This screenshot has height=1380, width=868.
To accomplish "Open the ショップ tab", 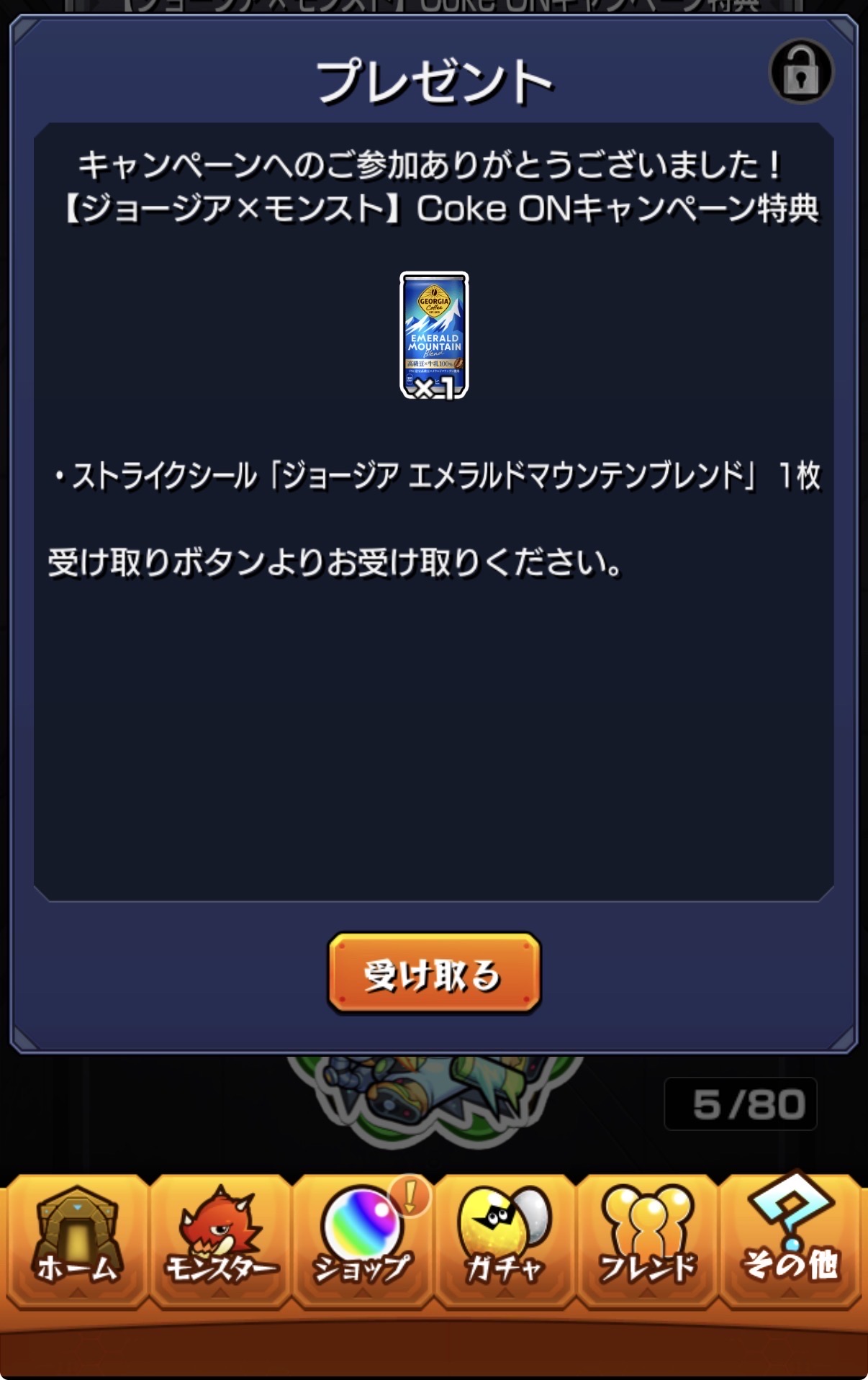I will [x=362, y=1240].
